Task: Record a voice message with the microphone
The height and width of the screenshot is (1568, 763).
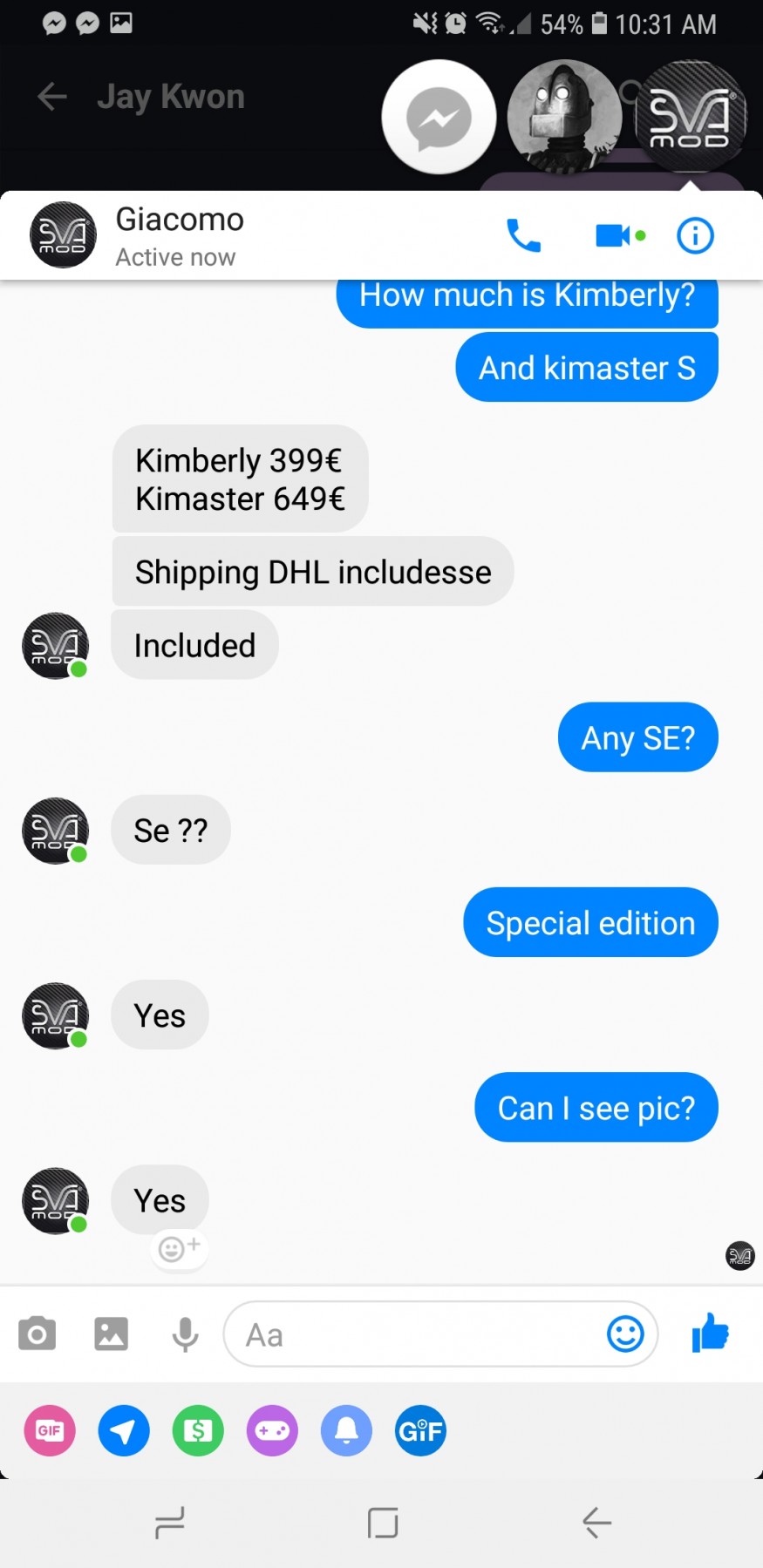Action: point(185,1334)
